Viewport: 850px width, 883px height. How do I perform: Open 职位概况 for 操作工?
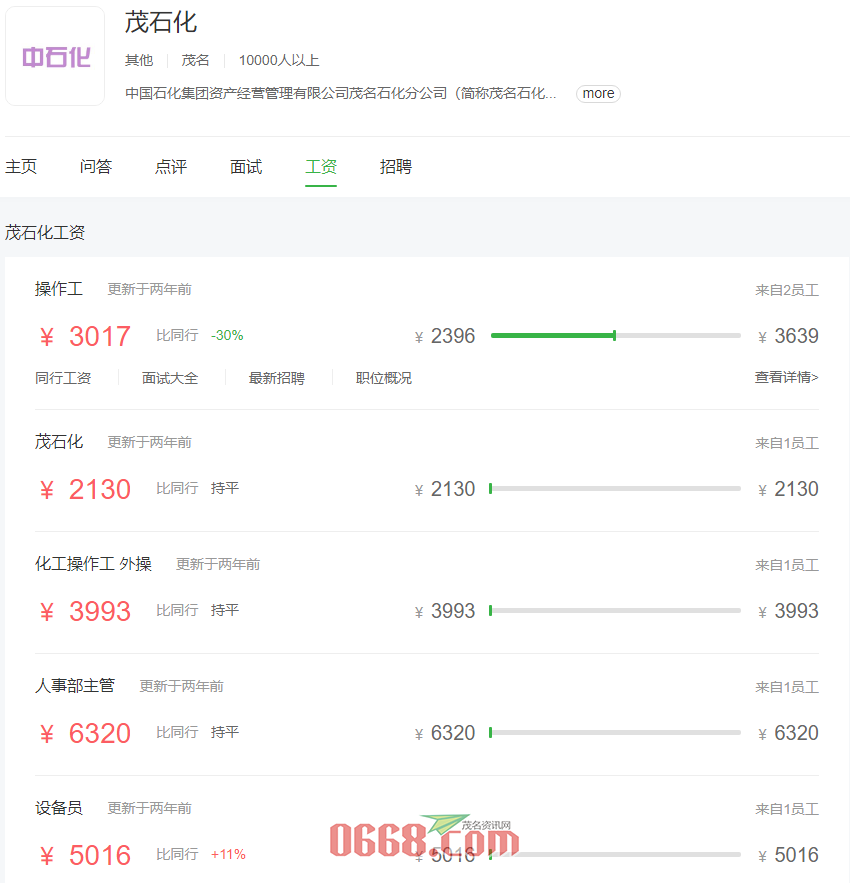pyautogui.click(x=384, y=378)
